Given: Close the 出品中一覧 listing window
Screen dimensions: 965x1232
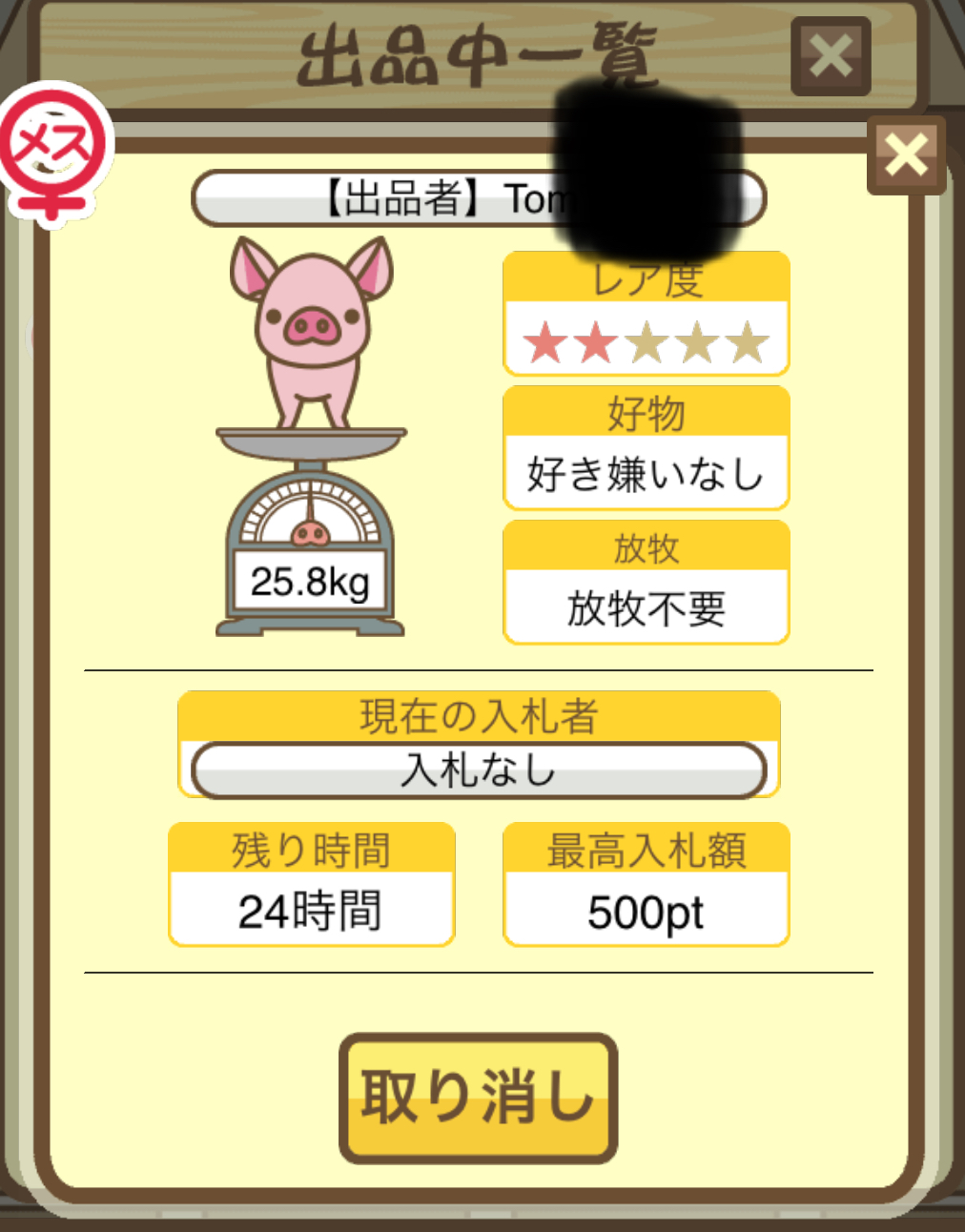Looking at the screenshot, I should click(x=830, y=56).
